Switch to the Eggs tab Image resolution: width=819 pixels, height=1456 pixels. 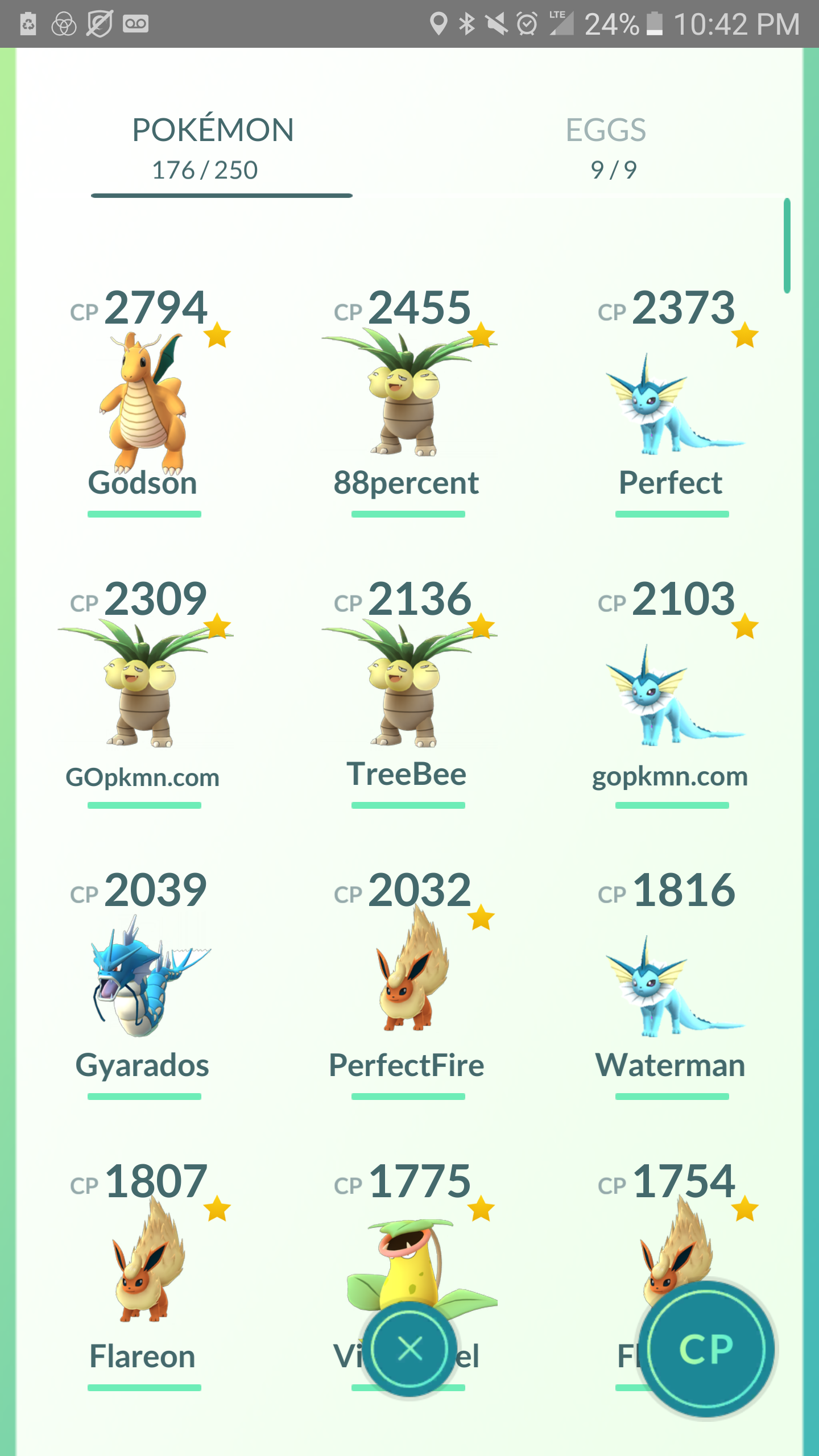[606, 147]
